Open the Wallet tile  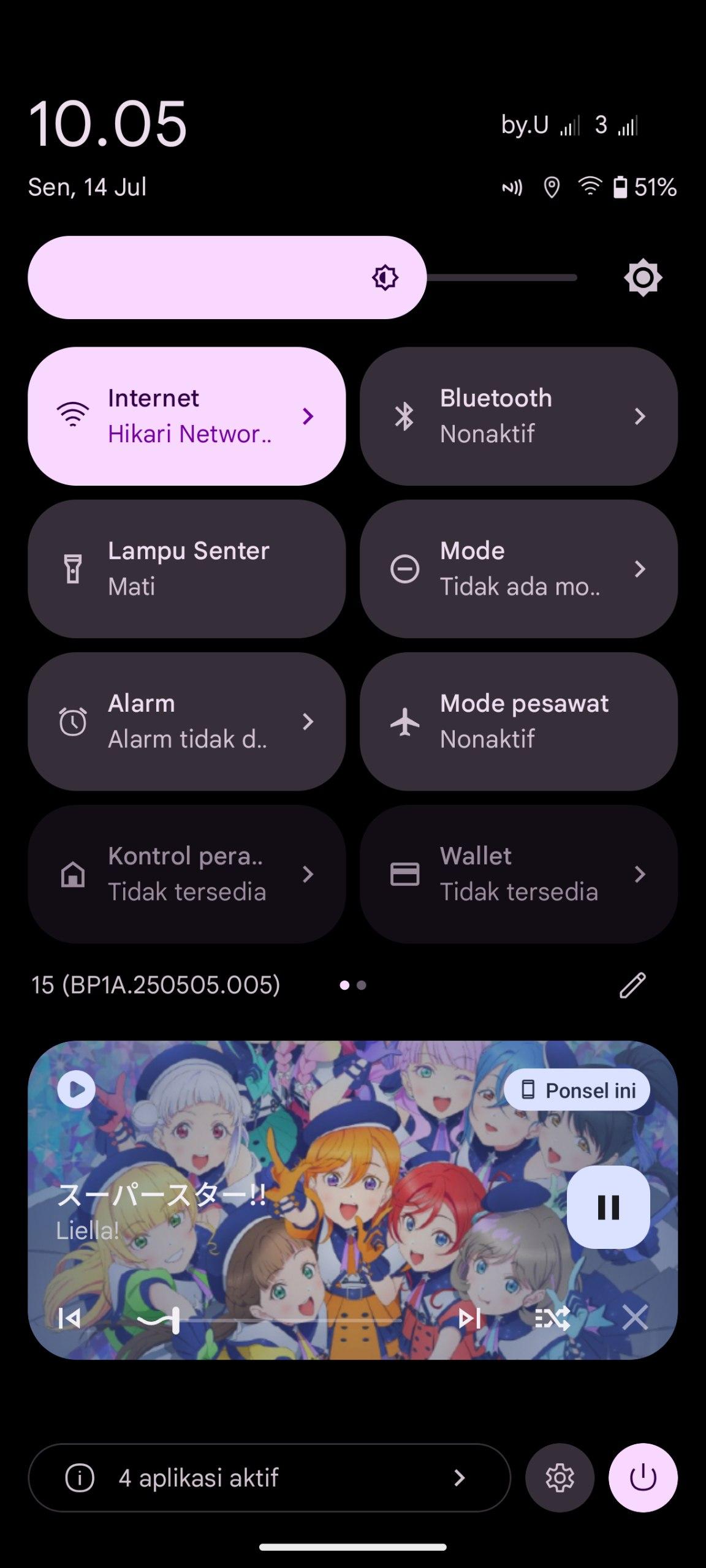click(x=518, y=873)
